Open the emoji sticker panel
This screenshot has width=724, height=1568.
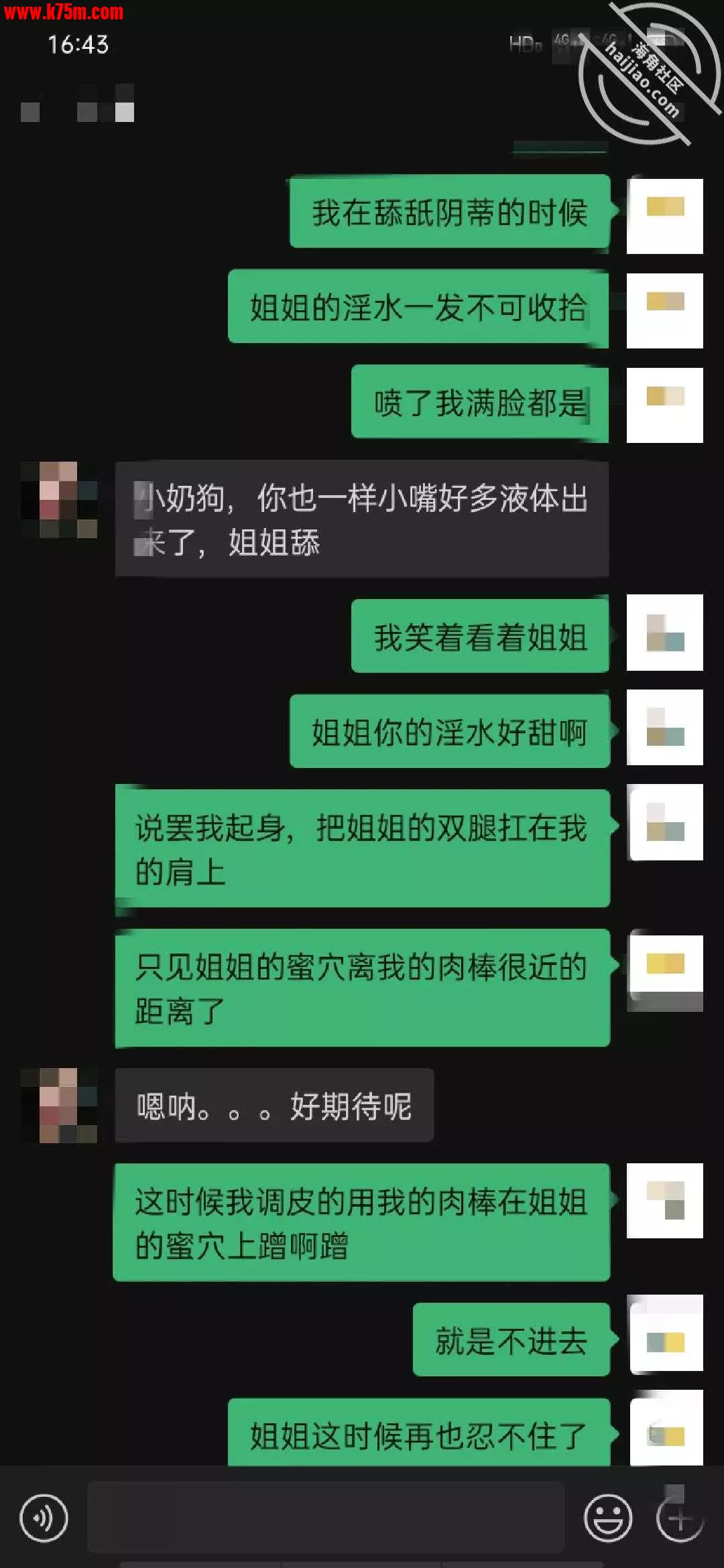608,1518
